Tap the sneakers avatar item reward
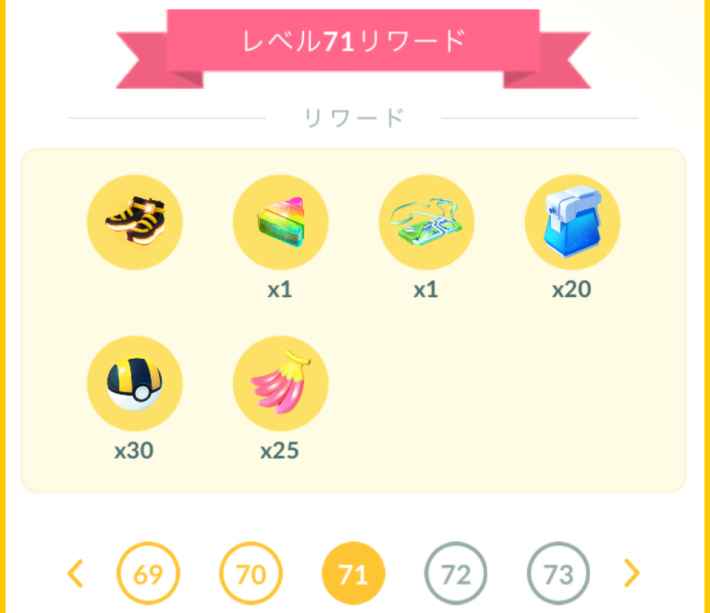This screenshot has width=710, height=613. click(x=134, y=221)
